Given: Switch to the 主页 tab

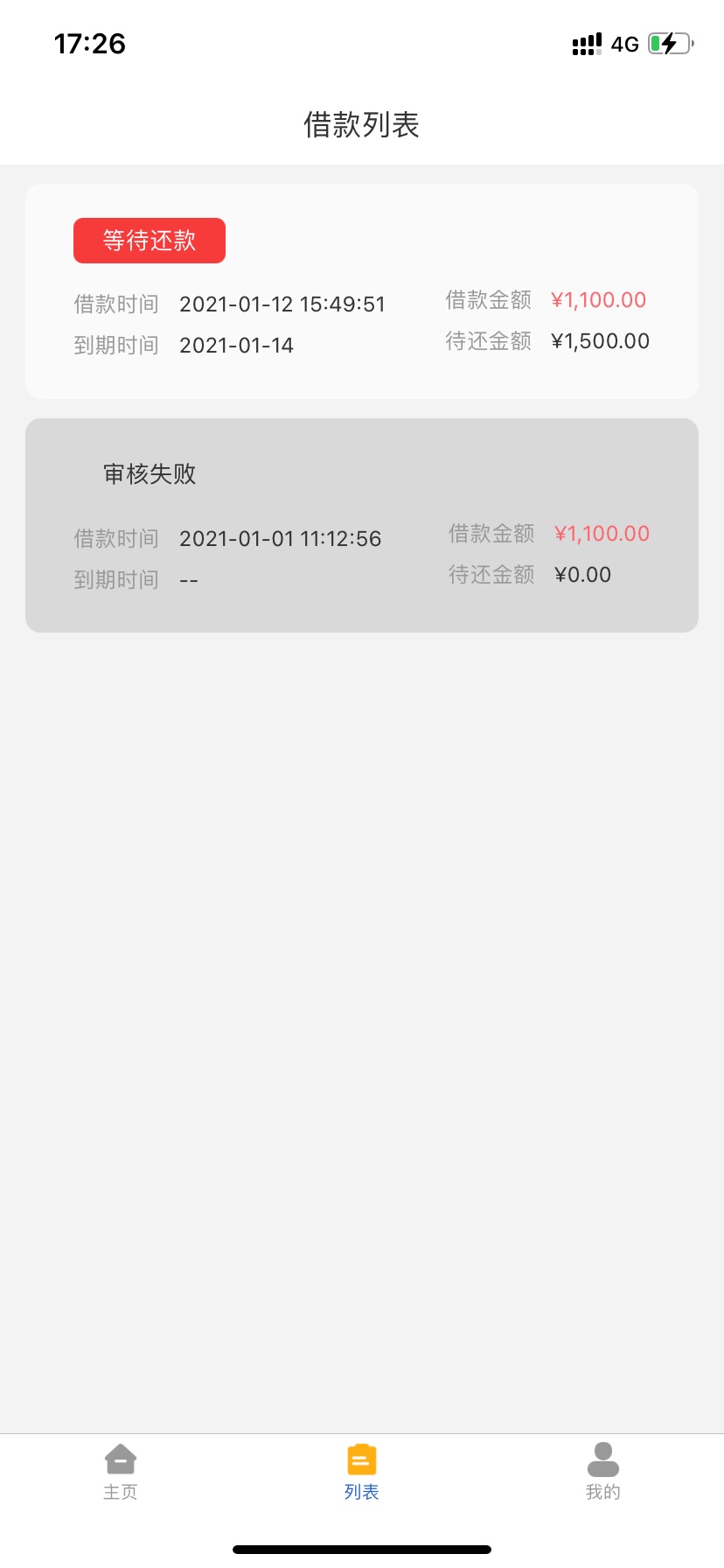Looking at the screenshot, I should (121, 1472).
